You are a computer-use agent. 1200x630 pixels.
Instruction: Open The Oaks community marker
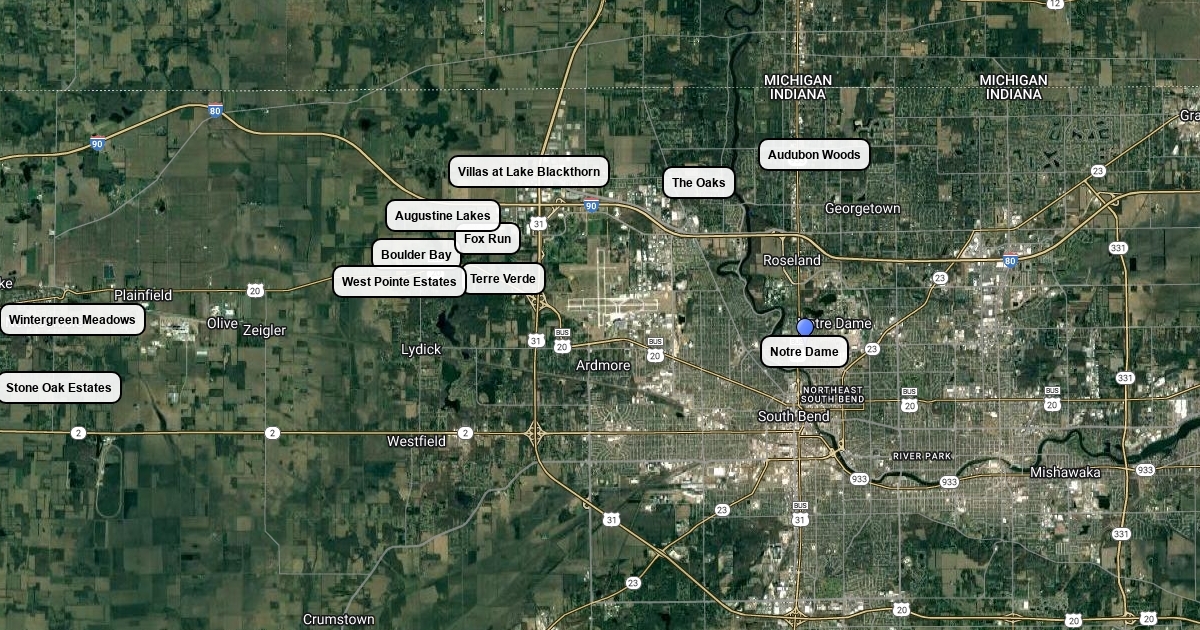tap(698, 183)
